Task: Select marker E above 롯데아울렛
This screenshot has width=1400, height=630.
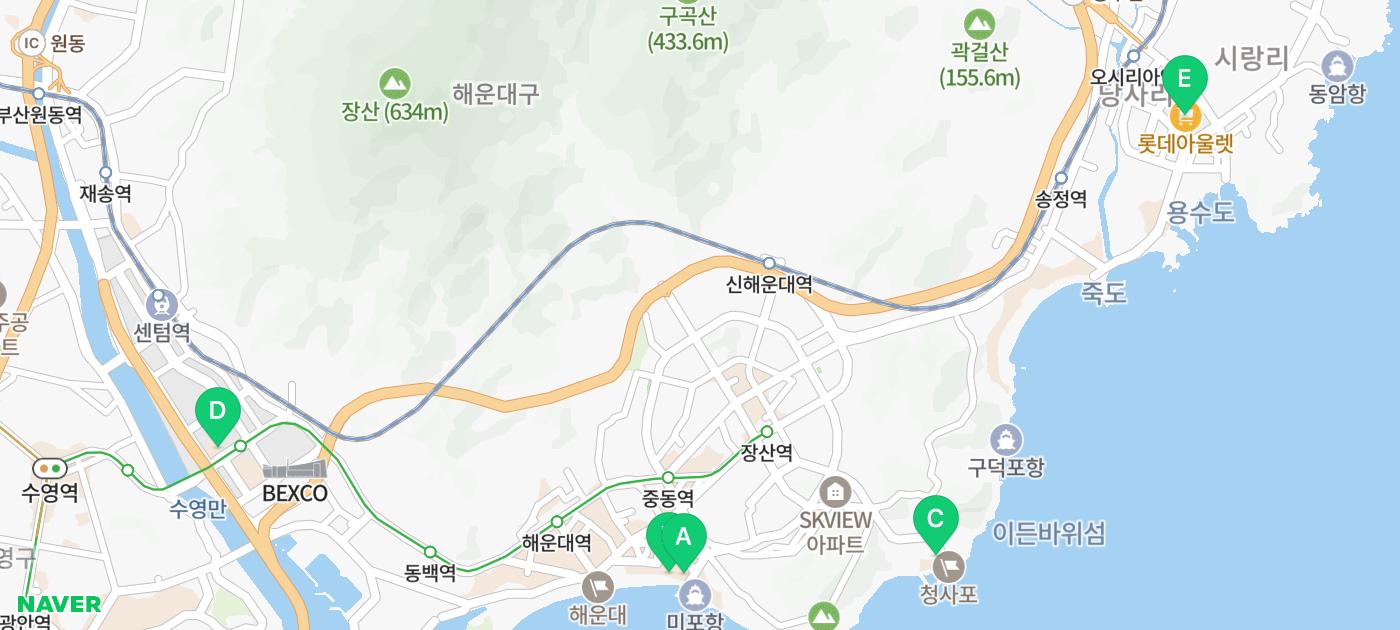Action: 1184,80
